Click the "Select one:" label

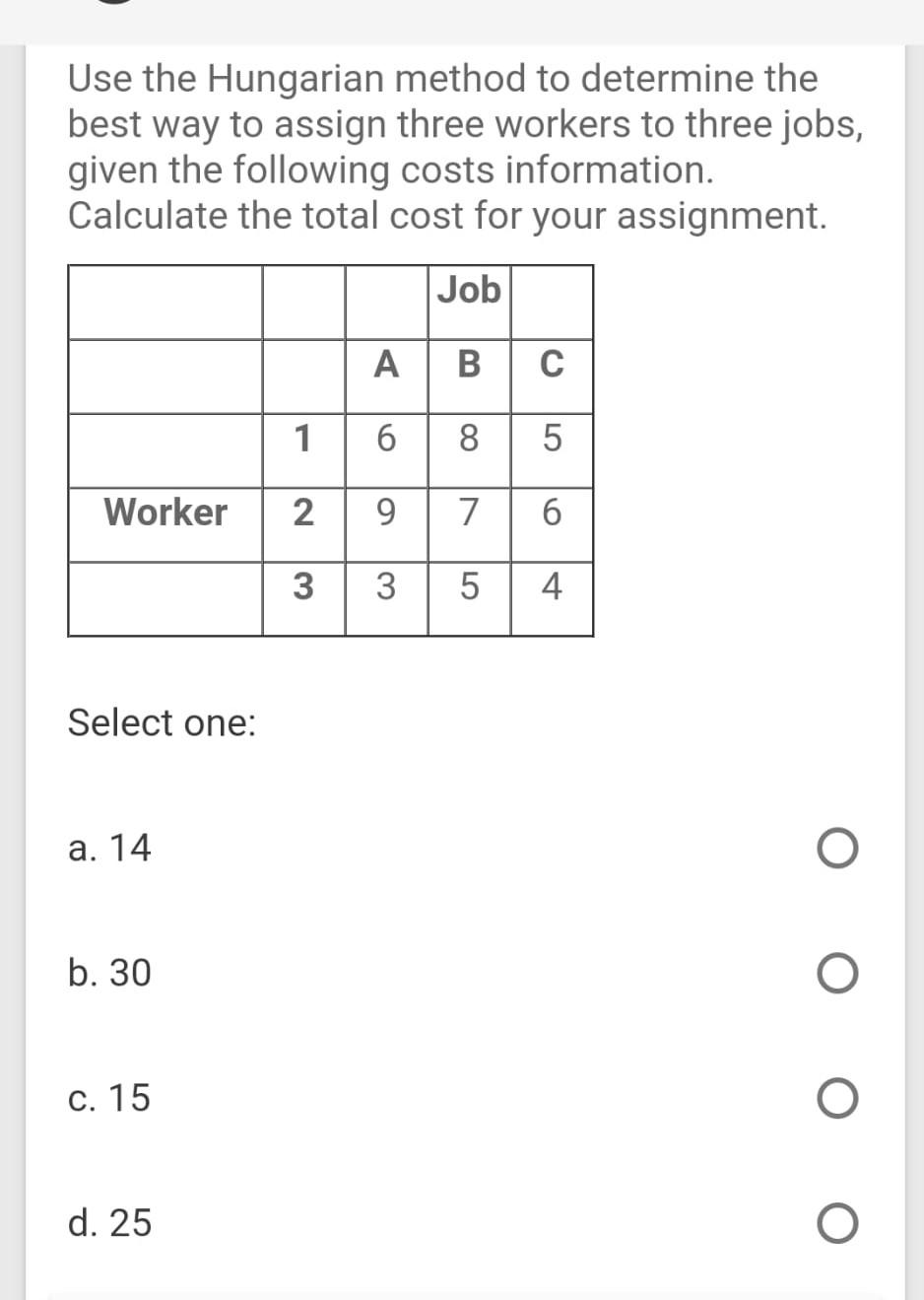[162, 722]
